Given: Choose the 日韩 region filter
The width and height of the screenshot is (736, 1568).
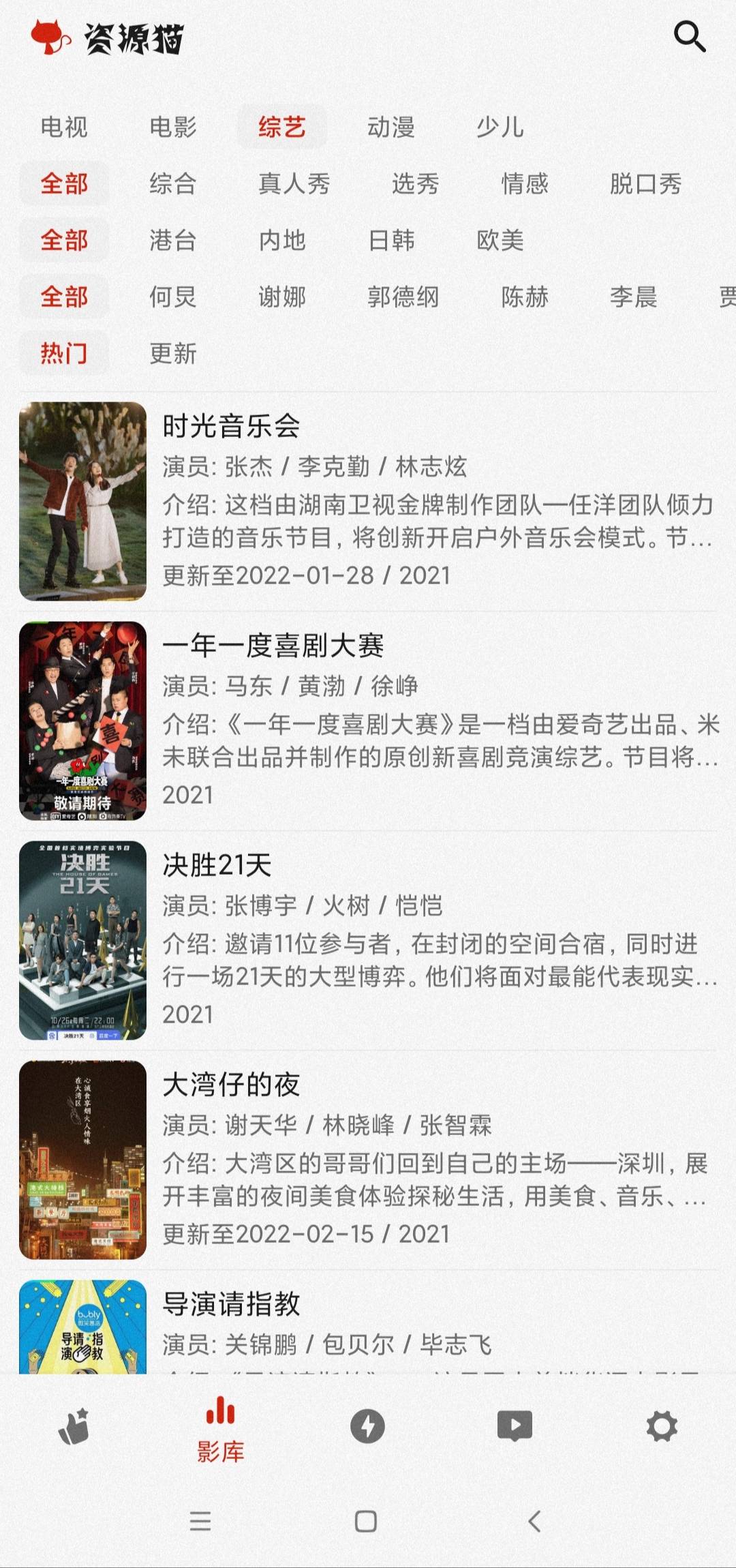Looking at the screenshot, I should point(391,240).
